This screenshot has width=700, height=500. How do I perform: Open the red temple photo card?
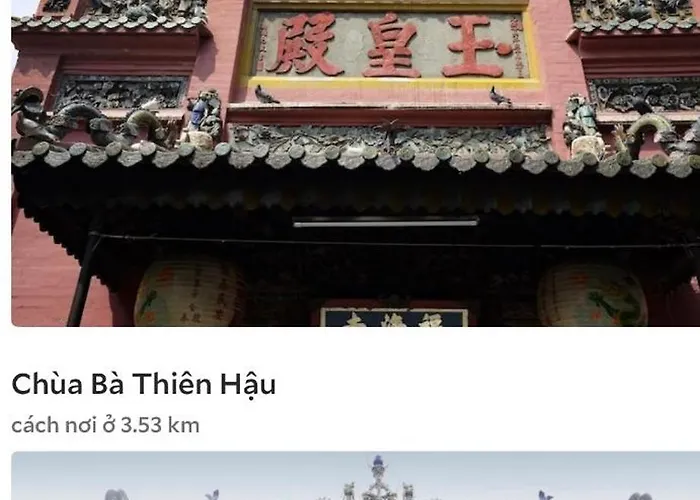click(355, 163)
